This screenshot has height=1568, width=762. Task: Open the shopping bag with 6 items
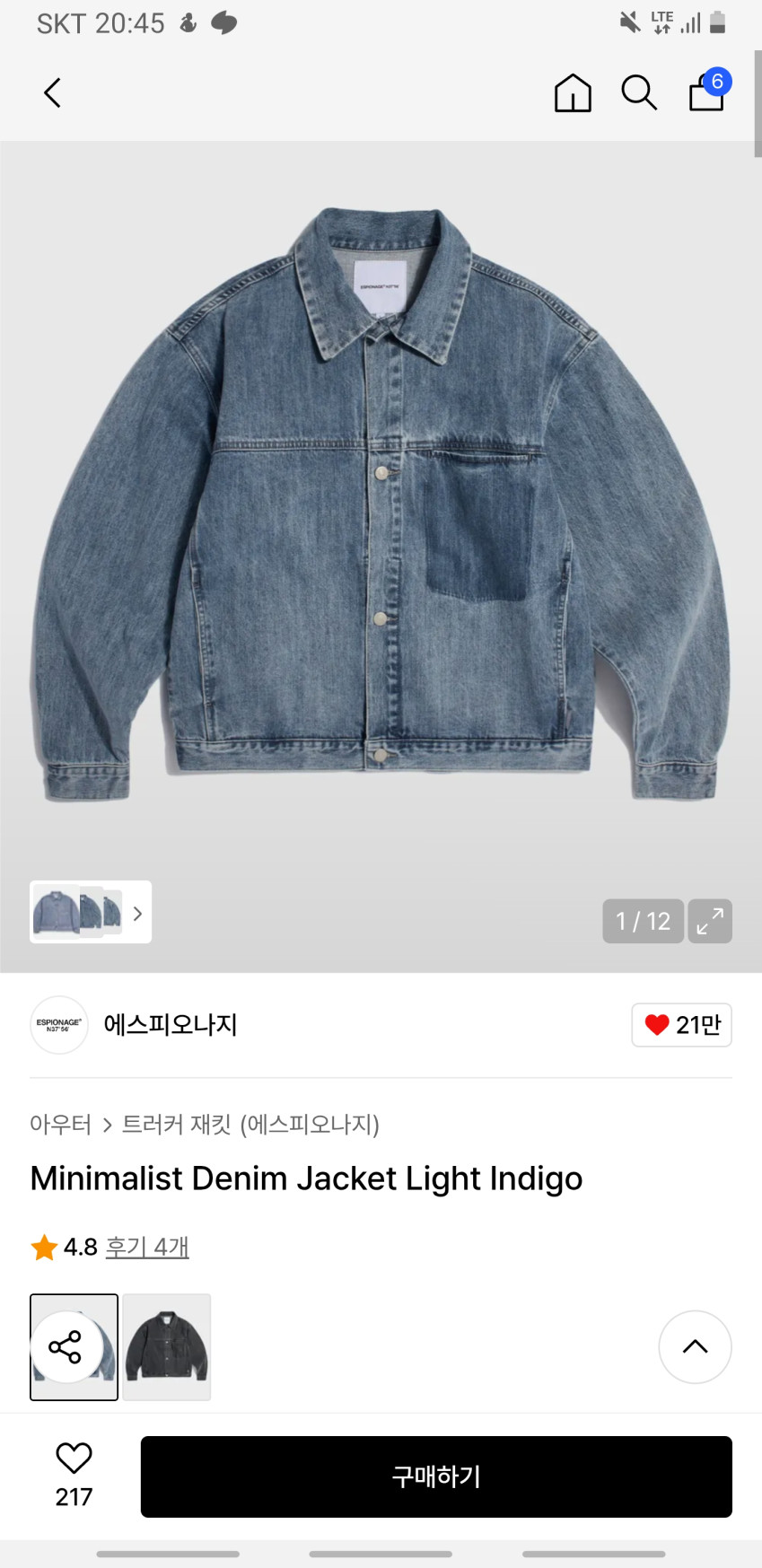707,92
